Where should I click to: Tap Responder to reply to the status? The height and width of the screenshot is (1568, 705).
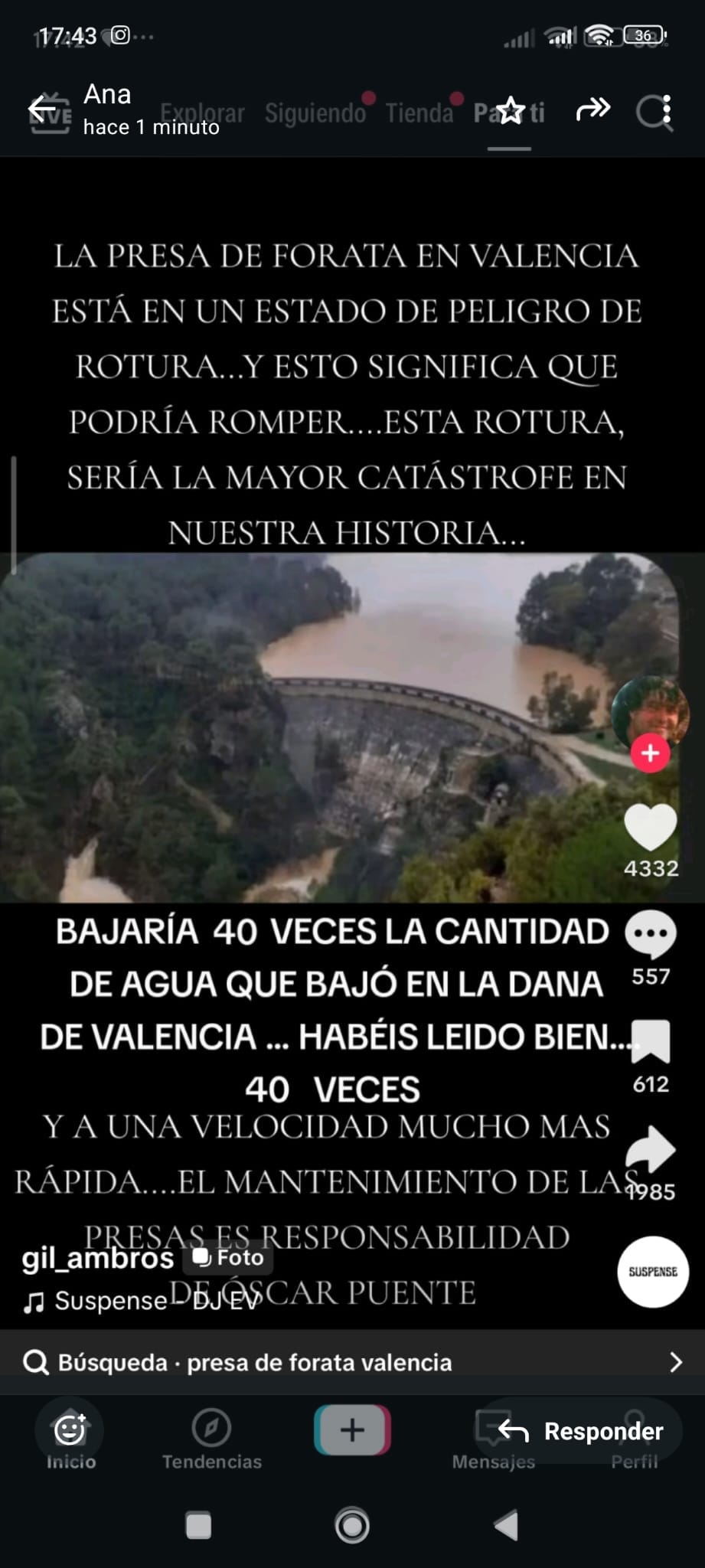pos(582,1431)
